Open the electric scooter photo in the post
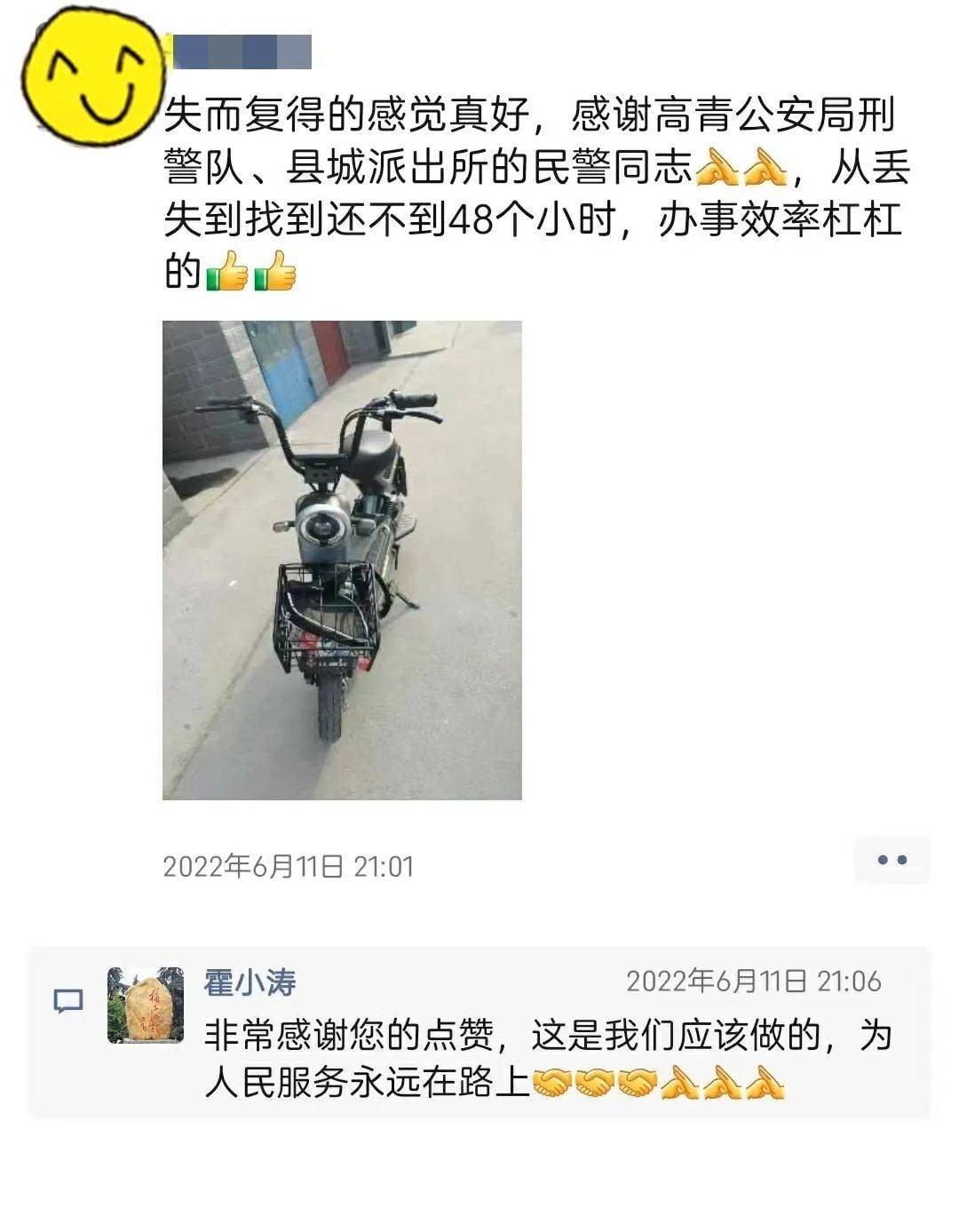959x1232 pixels. pyautogui.click(x=342, y=560)
